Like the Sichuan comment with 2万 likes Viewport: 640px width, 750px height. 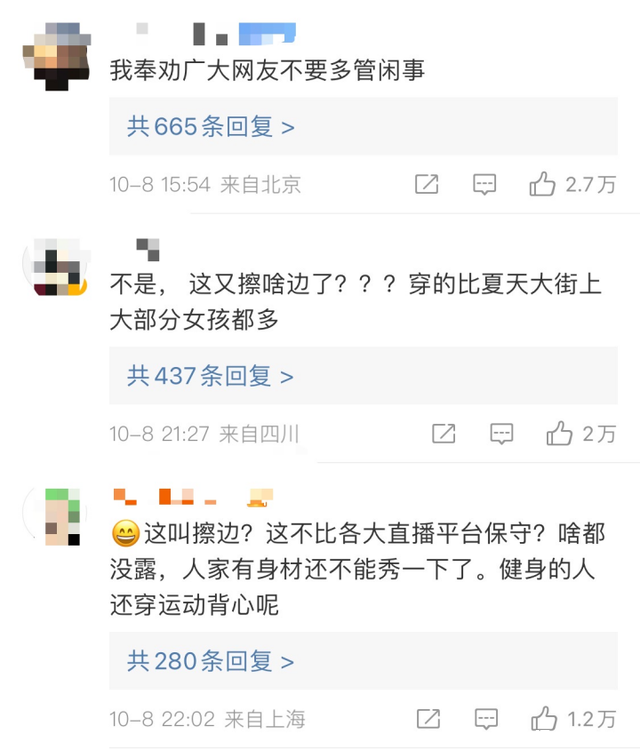click(x=559, y=434)
